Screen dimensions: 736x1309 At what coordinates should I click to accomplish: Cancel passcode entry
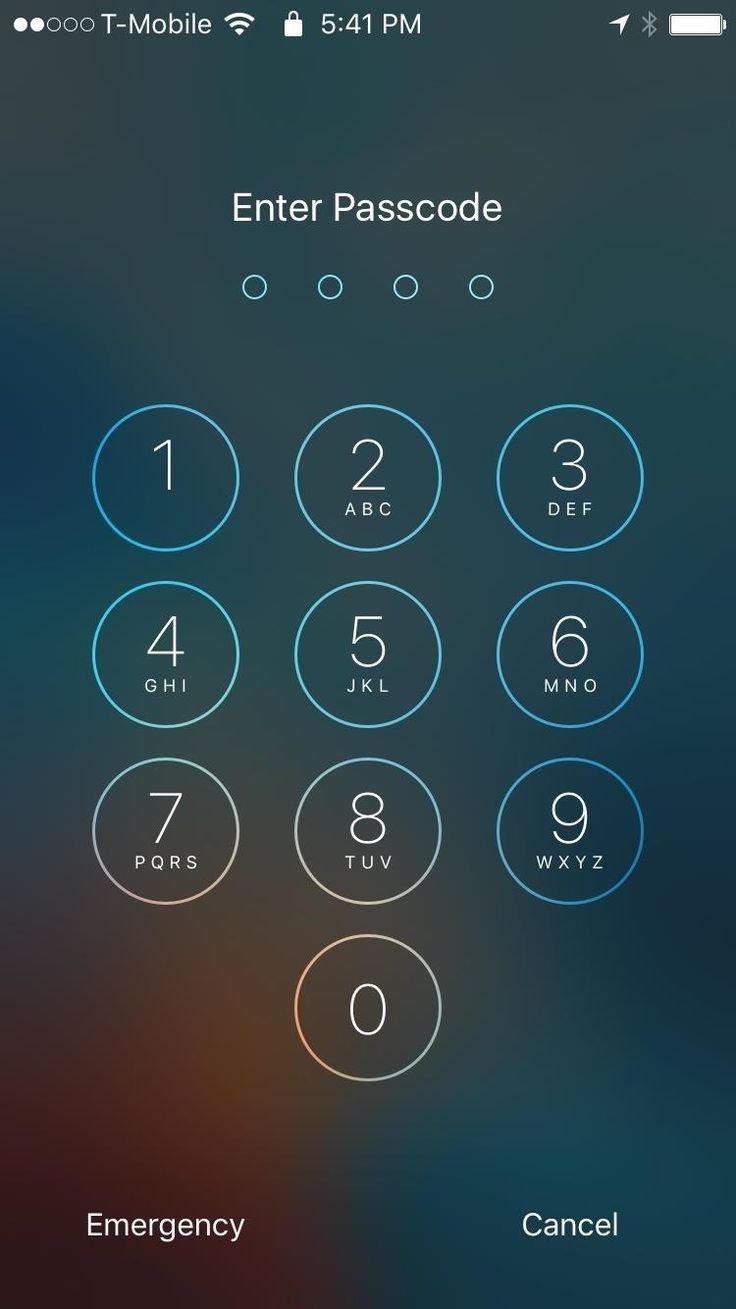pyautogui.click(x=570, y=1225)
